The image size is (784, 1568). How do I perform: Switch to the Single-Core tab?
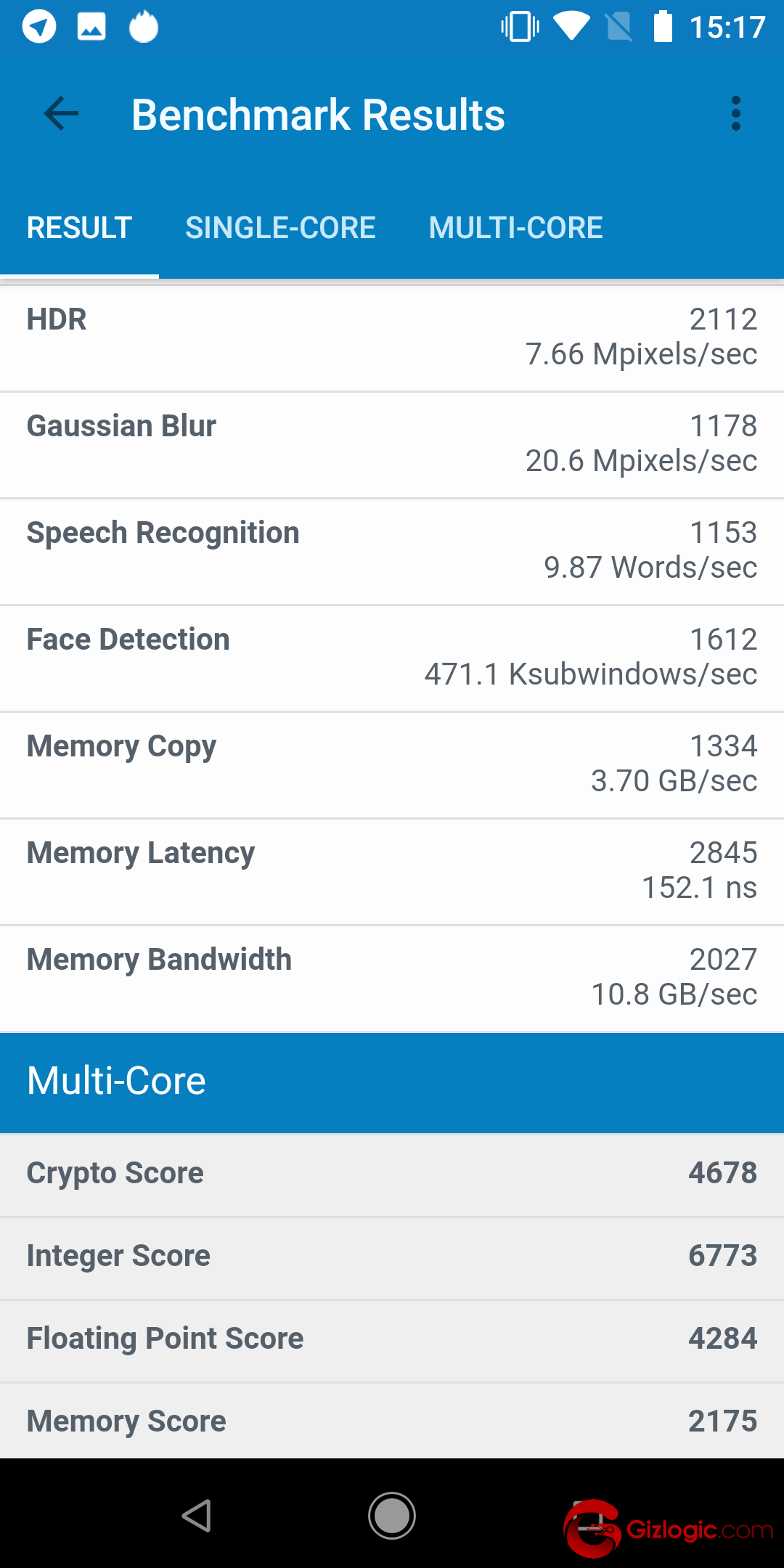pos(280,228)
